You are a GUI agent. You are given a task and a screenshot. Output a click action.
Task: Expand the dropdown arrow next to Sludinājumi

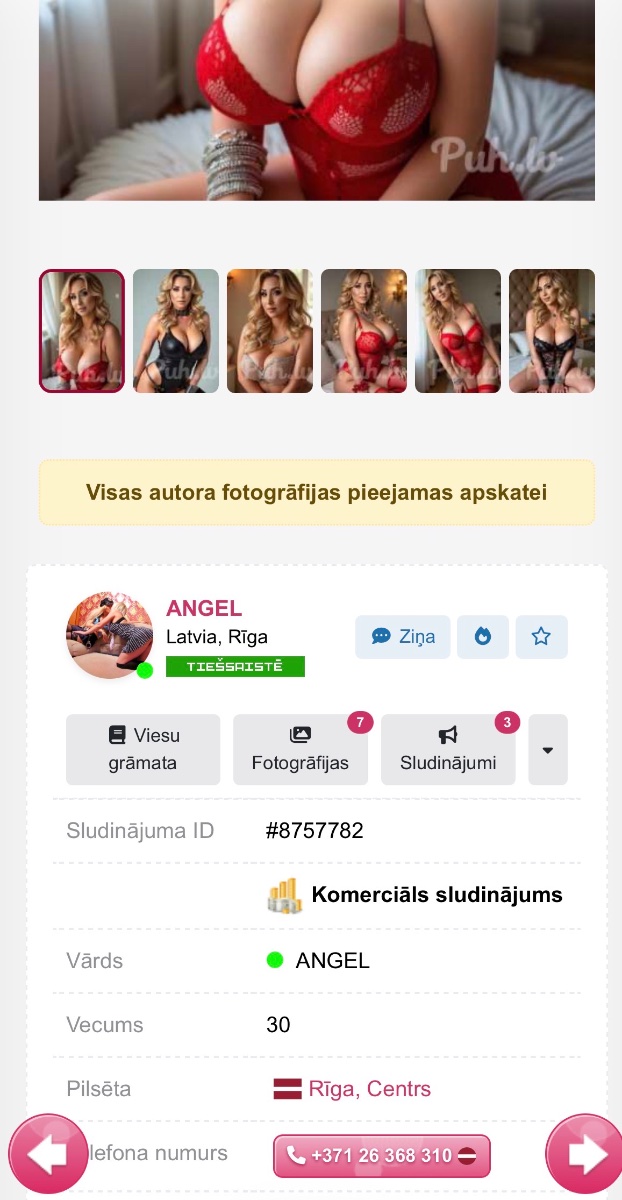pyautogui.click(x=547, y=749)
